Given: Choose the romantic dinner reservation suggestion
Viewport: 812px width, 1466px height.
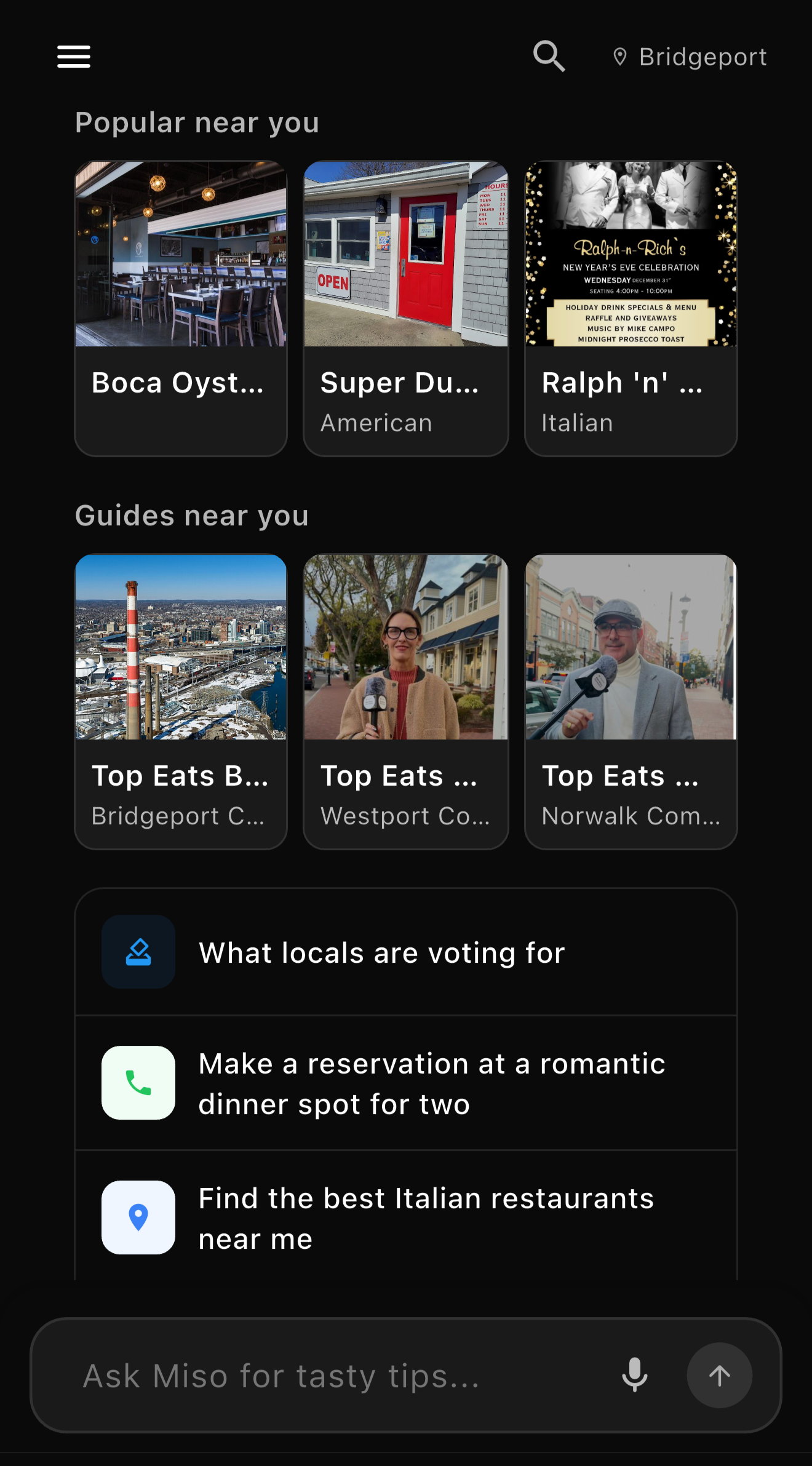Looking at the screenshot, I should pyautogui.click(x=406, y=1083).
